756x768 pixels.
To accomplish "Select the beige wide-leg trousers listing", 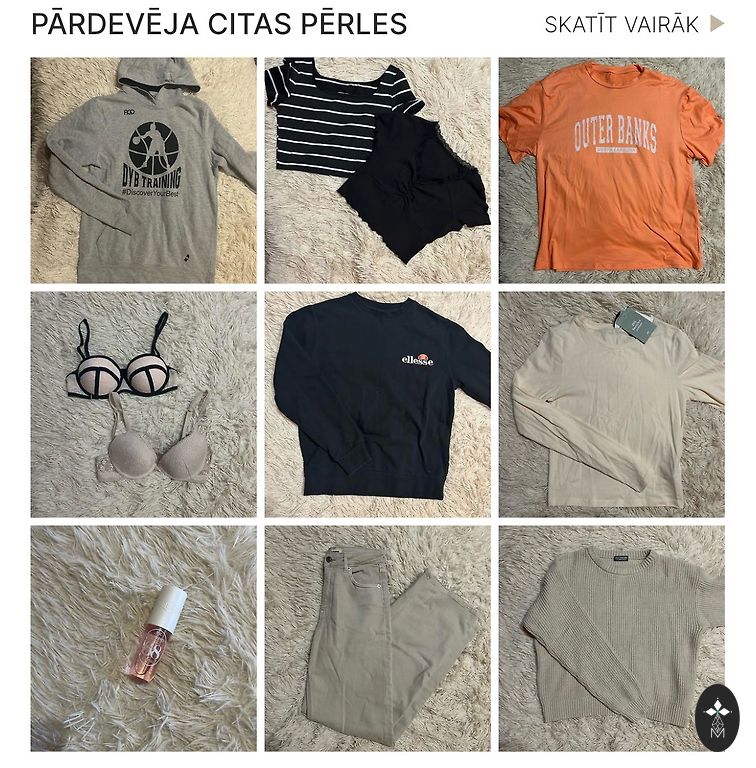I will coord(377,638).
